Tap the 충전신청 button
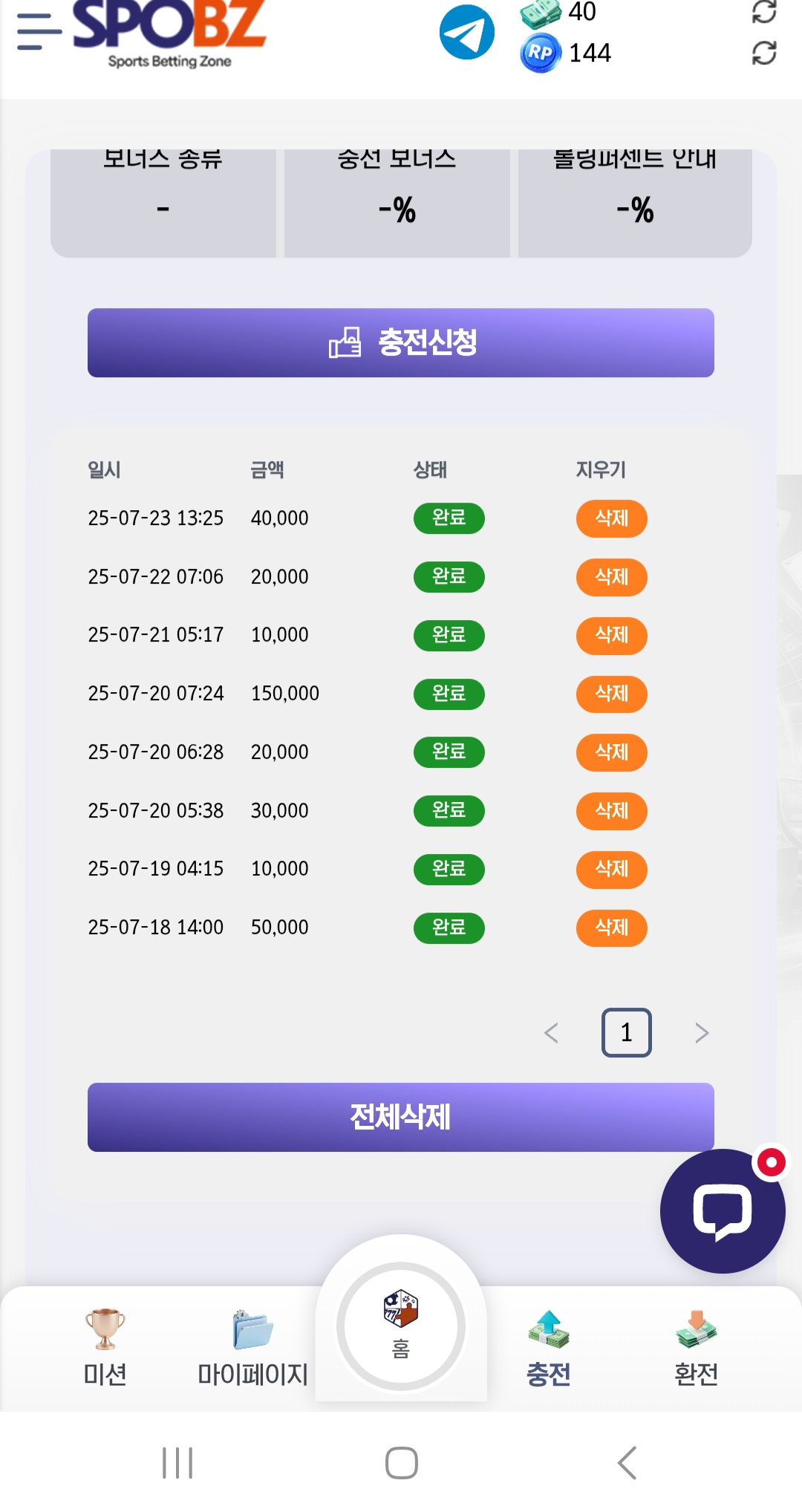The width and height of the screenshot is (802, 1512). [401, 342]
